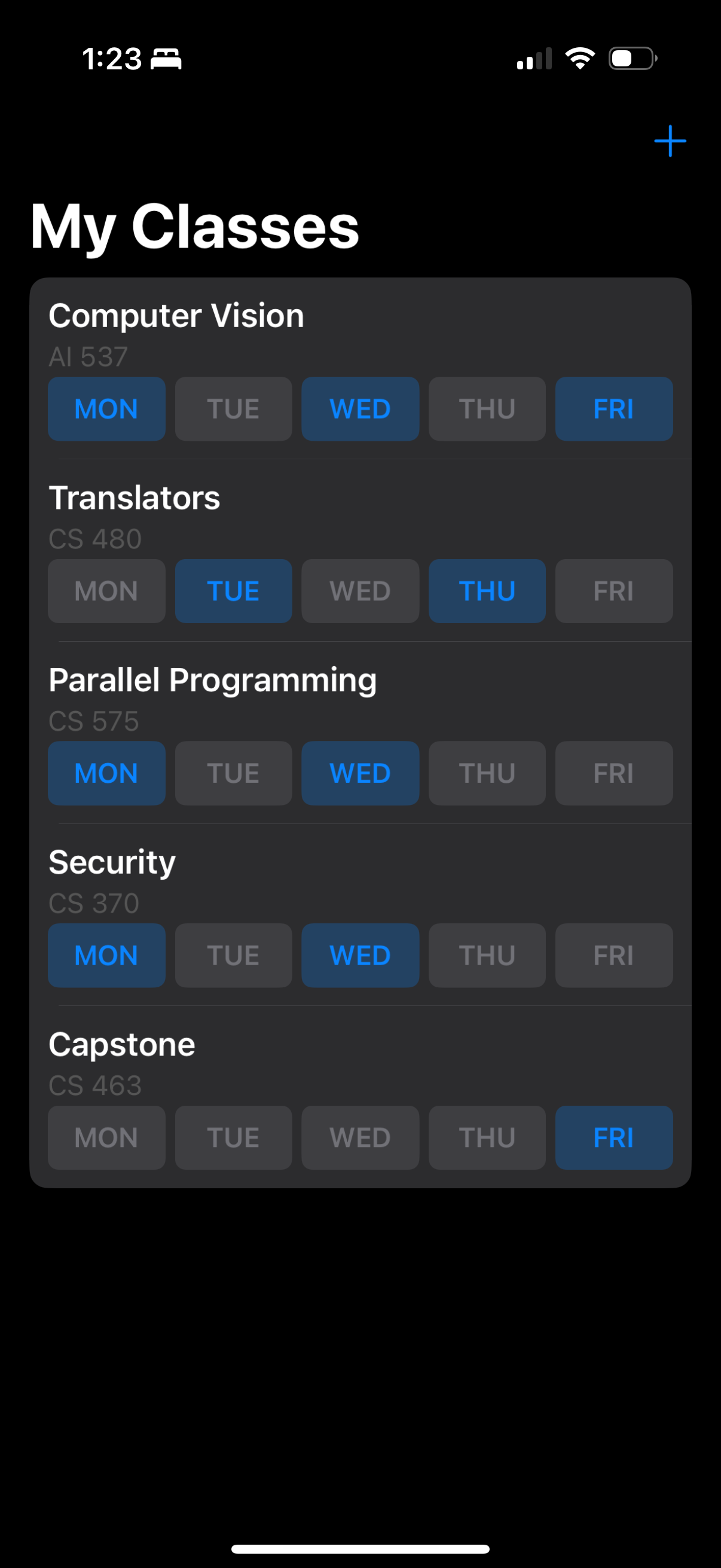
Task: Enable Tuesday for Security
Action: coord(233,955)
